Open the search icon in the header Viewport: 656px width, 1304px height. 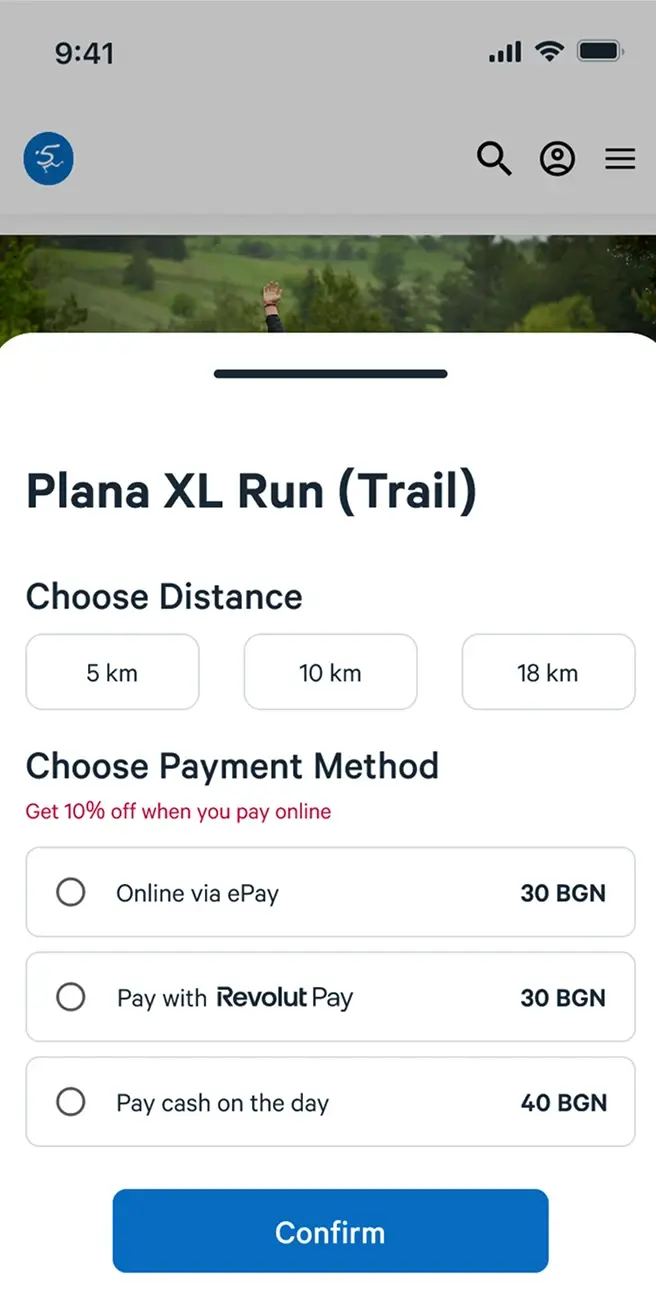pyautogui.click(x=494, y=159)
